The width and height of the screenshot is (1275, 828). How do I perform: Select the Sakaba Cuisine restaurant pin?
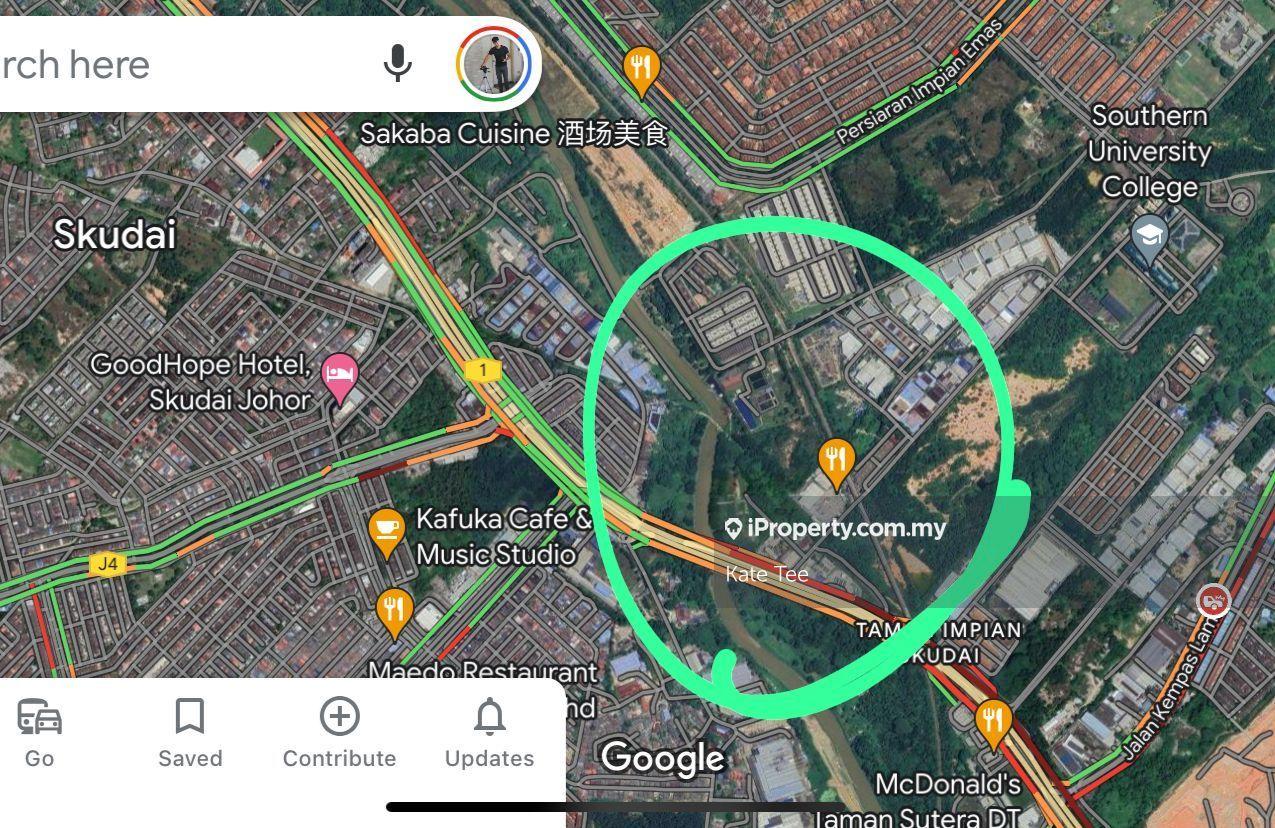pos(641,69)
